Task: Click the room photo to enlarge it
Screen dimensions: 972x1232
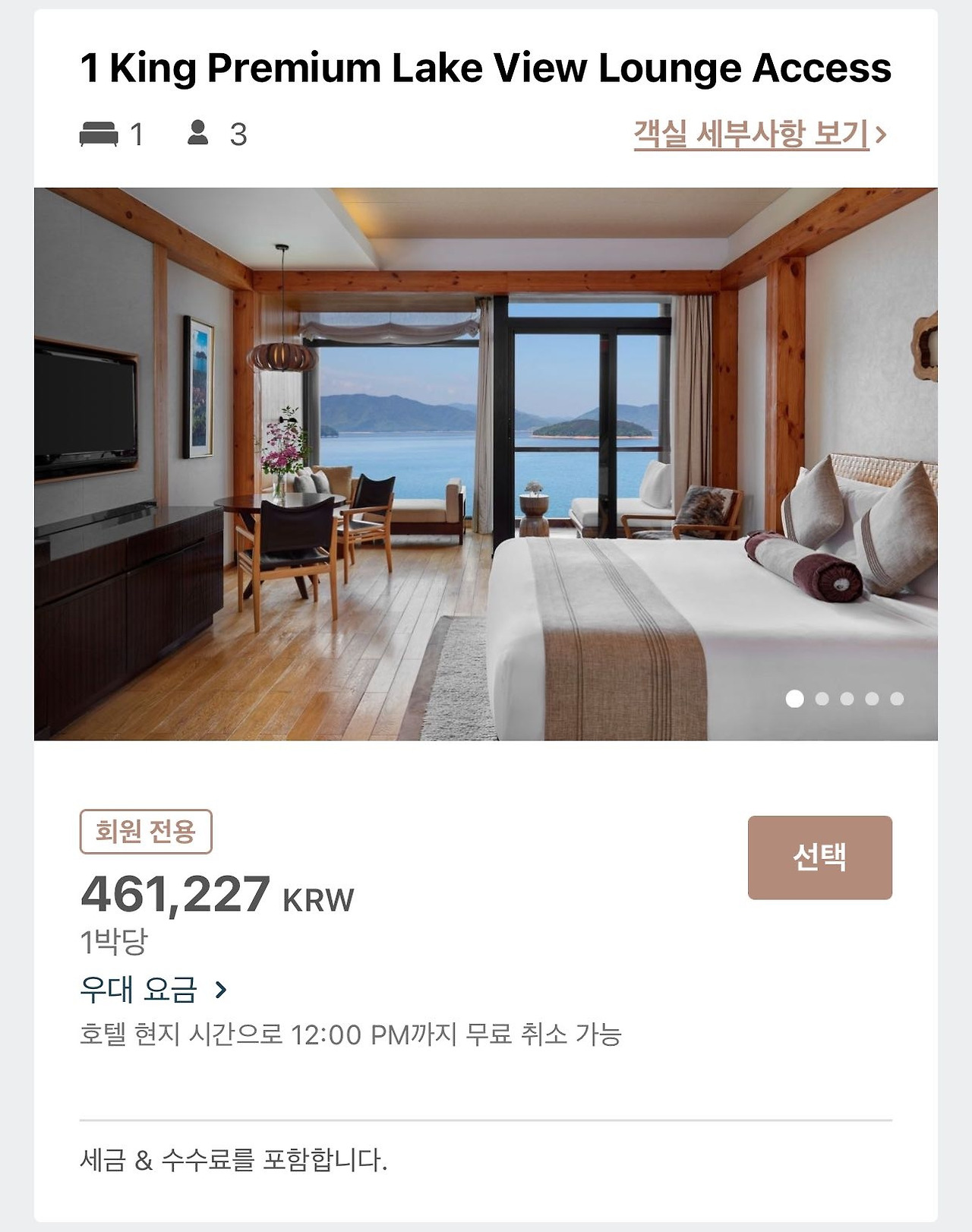Action: [x=486, y=463]
